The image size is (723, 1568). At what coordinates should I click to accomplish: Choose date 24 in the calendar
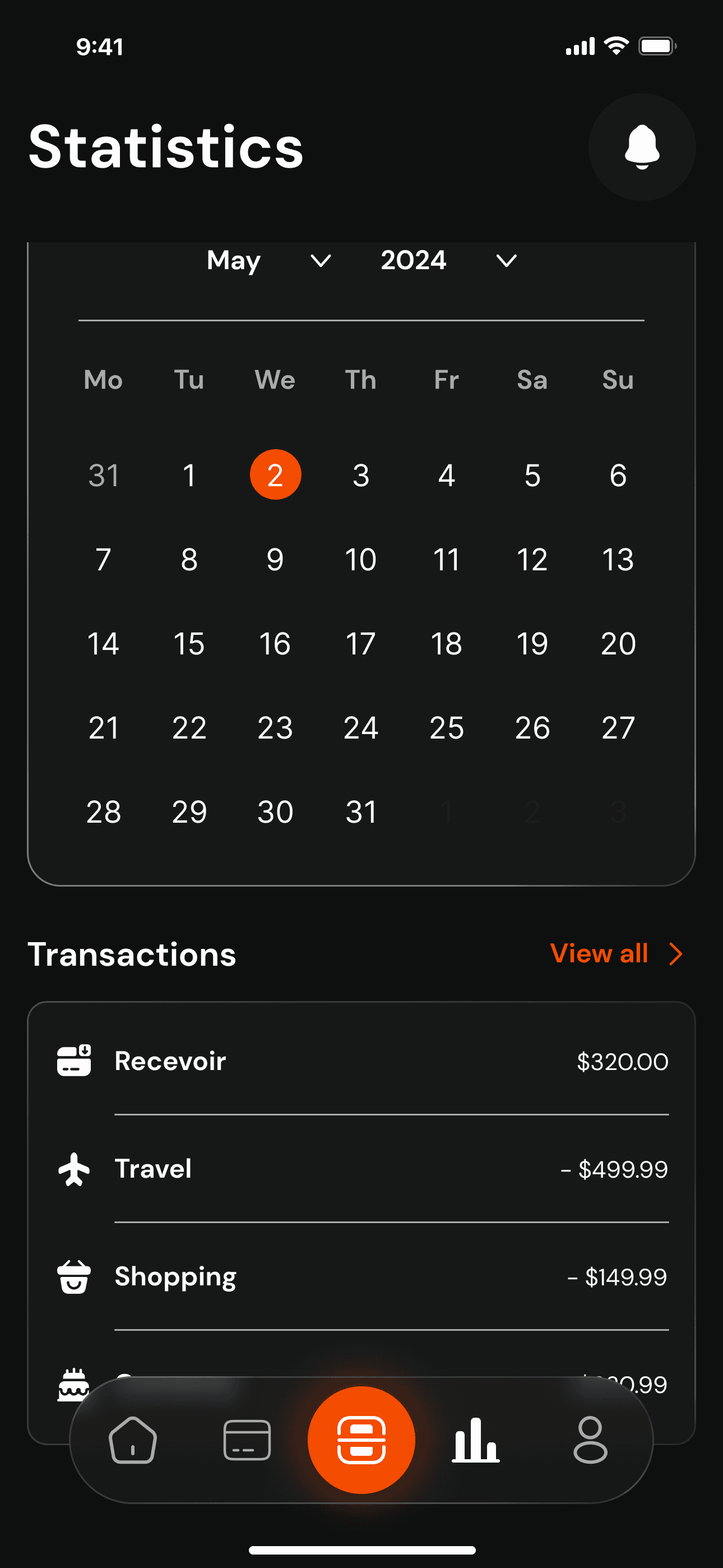[x=361, y=727]
